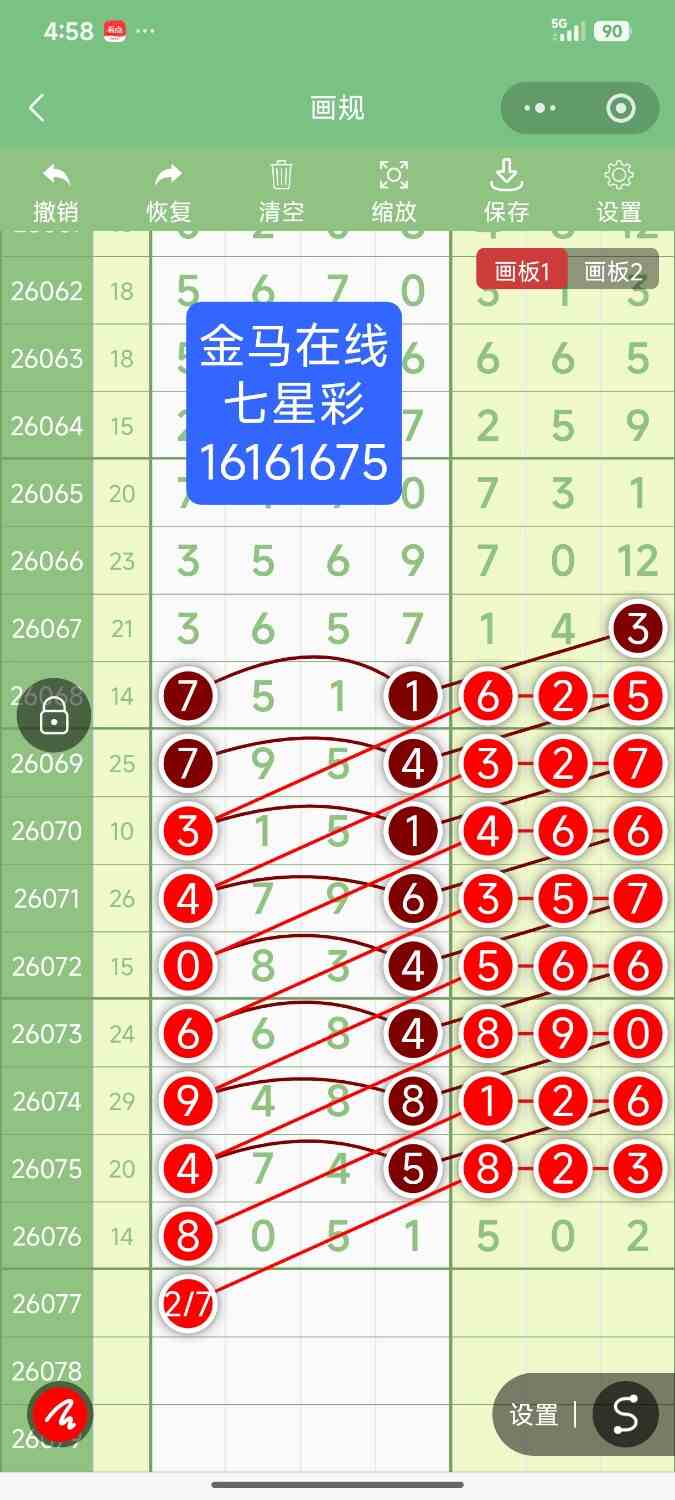Tap the S curve tool button
Screen dimensions: 675x1500
tap(625, 1415)
